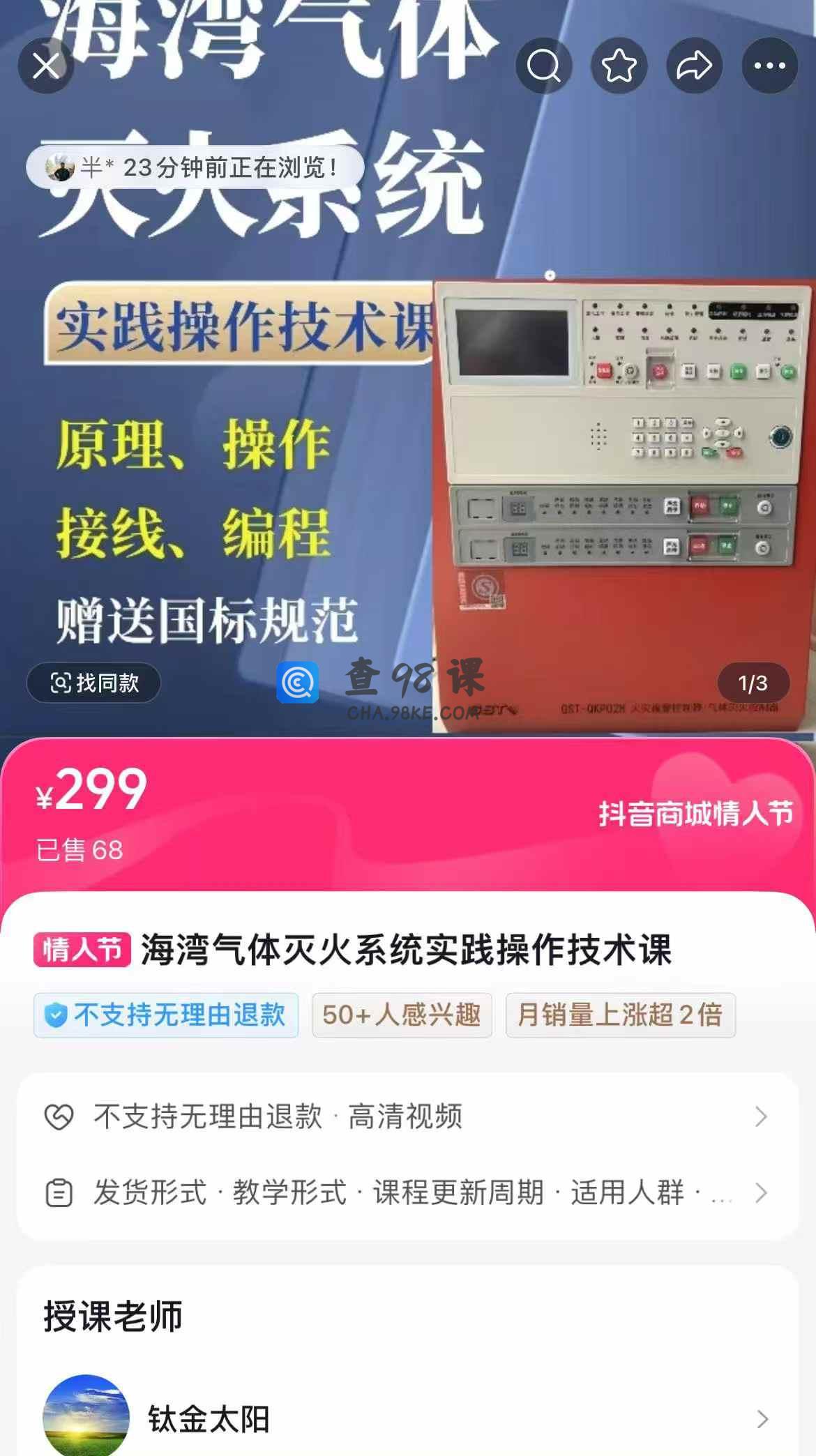Open the three-dot overflow menu
This screenshot has width=816, height=1456.
pos(769,66)
